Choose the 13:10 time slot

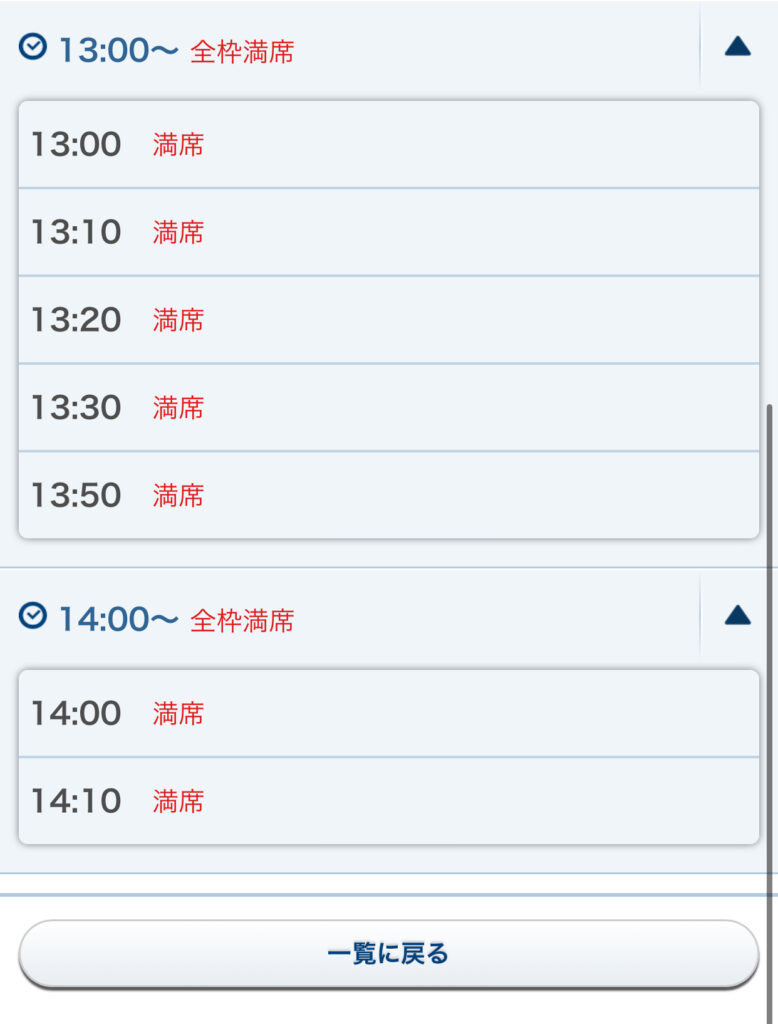tap(388, 232)
